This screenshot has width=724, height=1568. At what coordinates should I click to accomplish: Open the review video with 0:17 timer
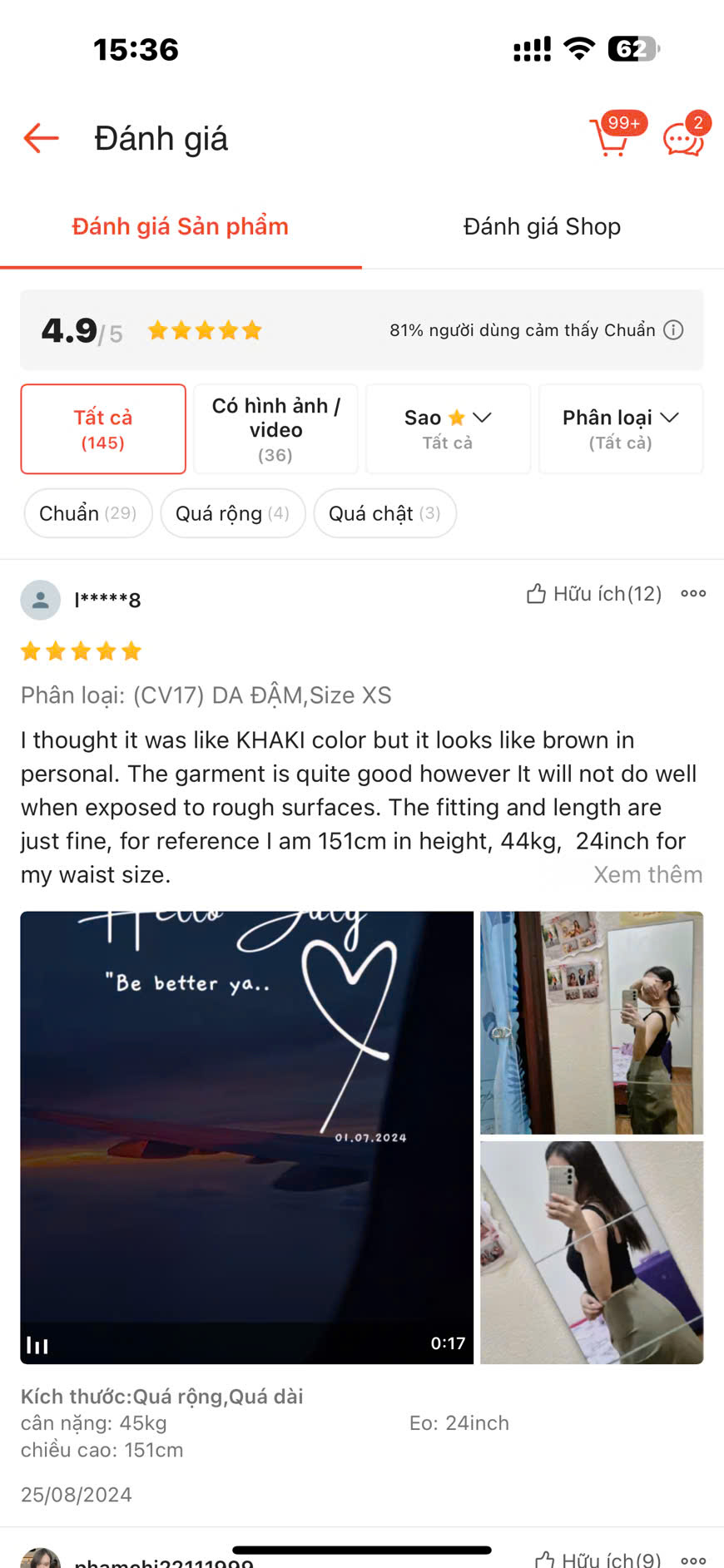pos(246,1137)
